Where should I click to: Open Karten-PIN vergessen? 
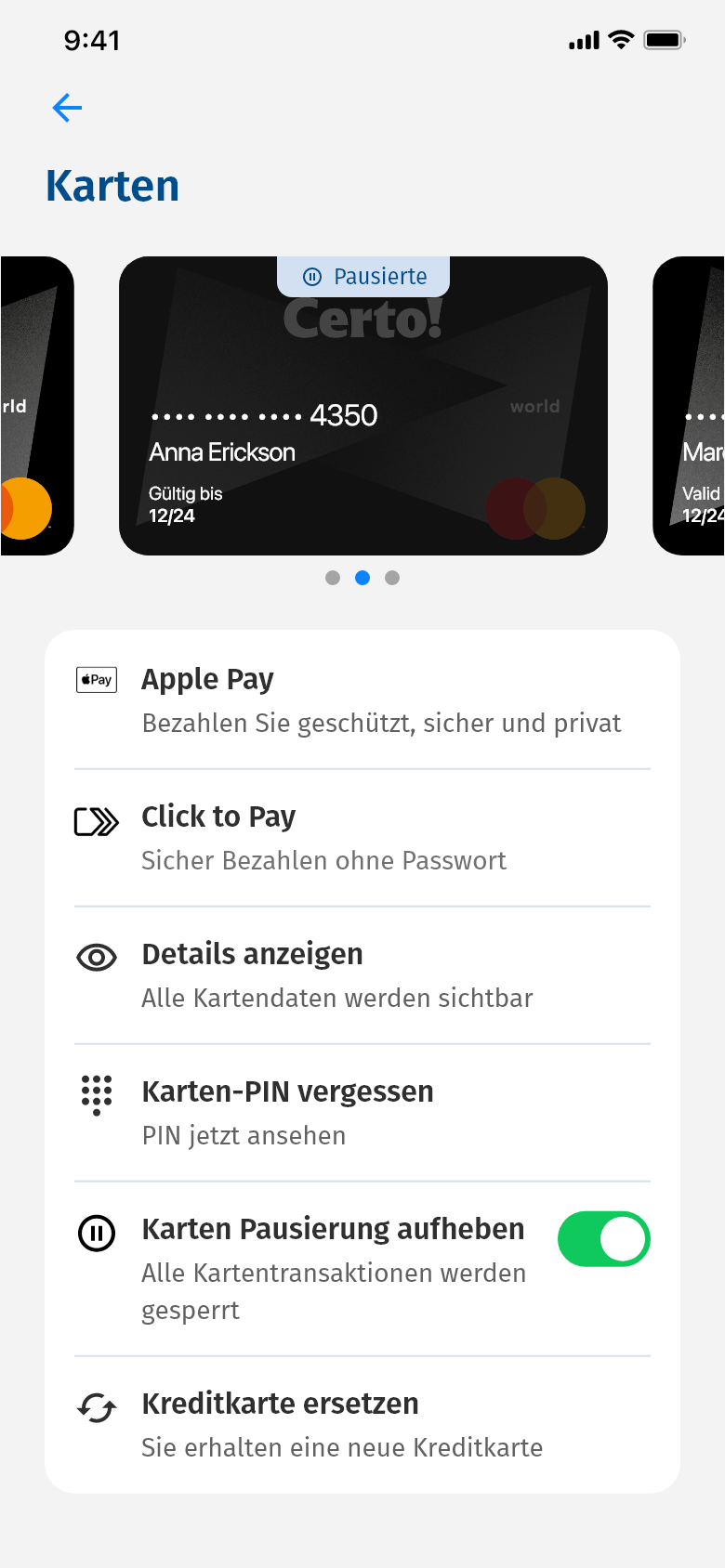[x=362, y=1113]
